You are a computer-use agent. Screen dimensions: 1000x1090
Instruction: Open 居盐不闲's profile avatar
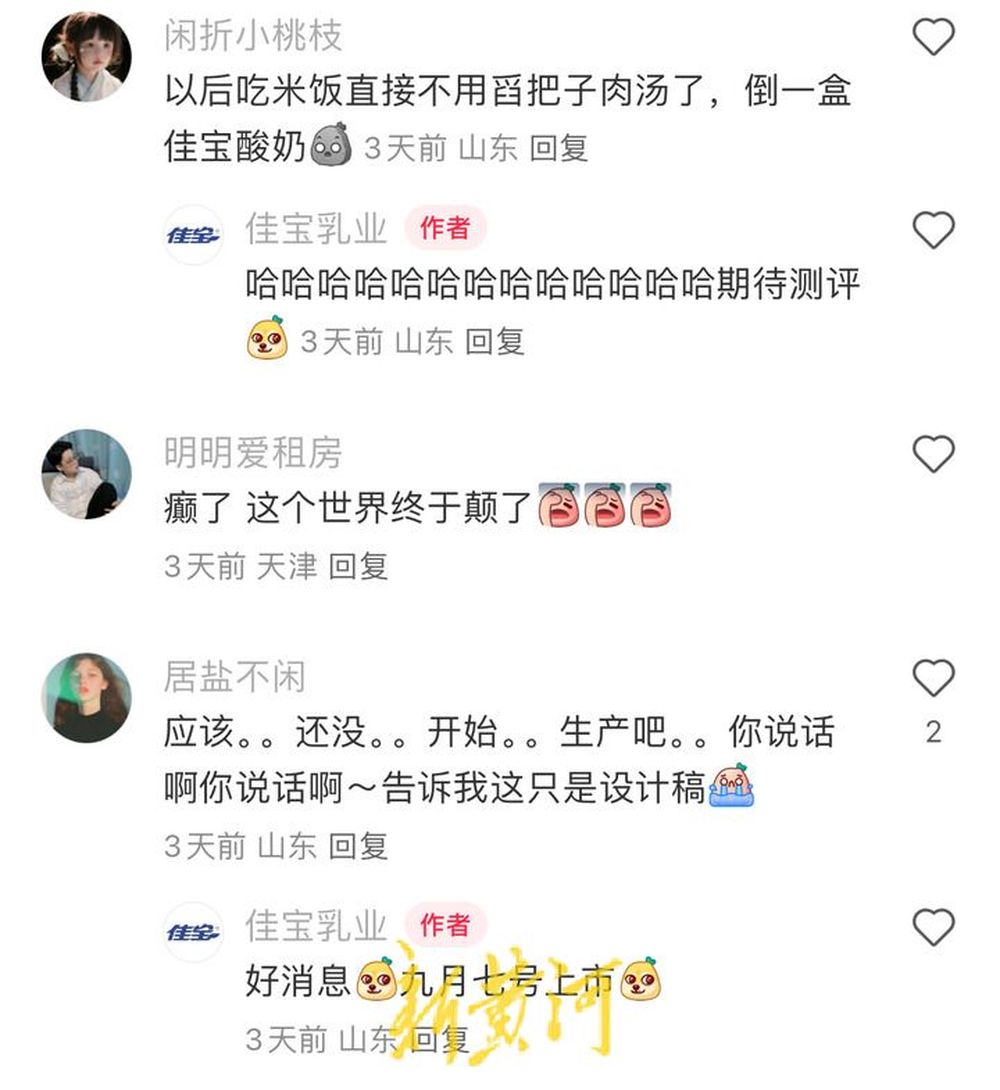[86, 698]
